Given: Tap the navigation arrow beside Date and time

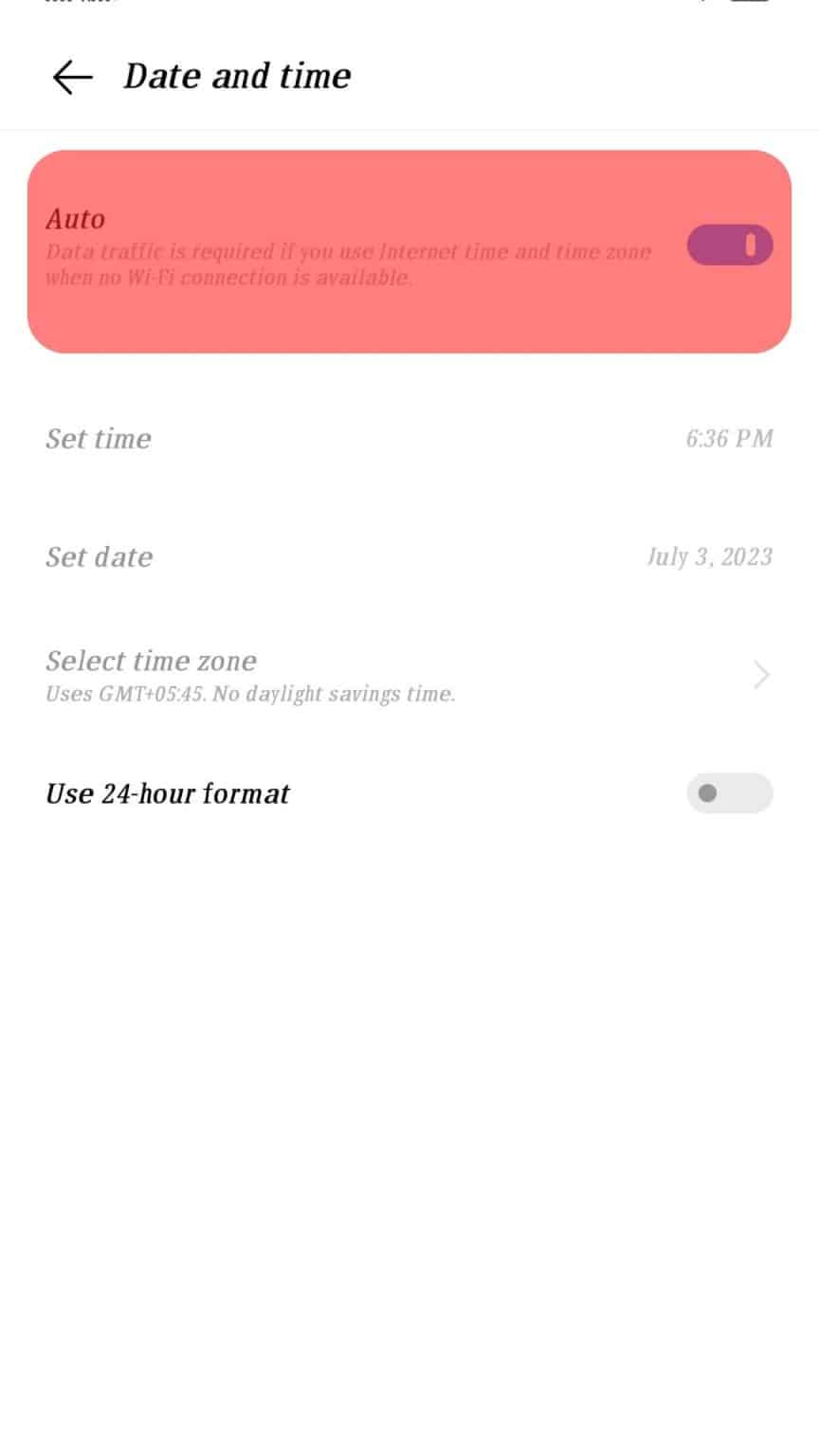Looking at the screenshot, I should (71, 76).
